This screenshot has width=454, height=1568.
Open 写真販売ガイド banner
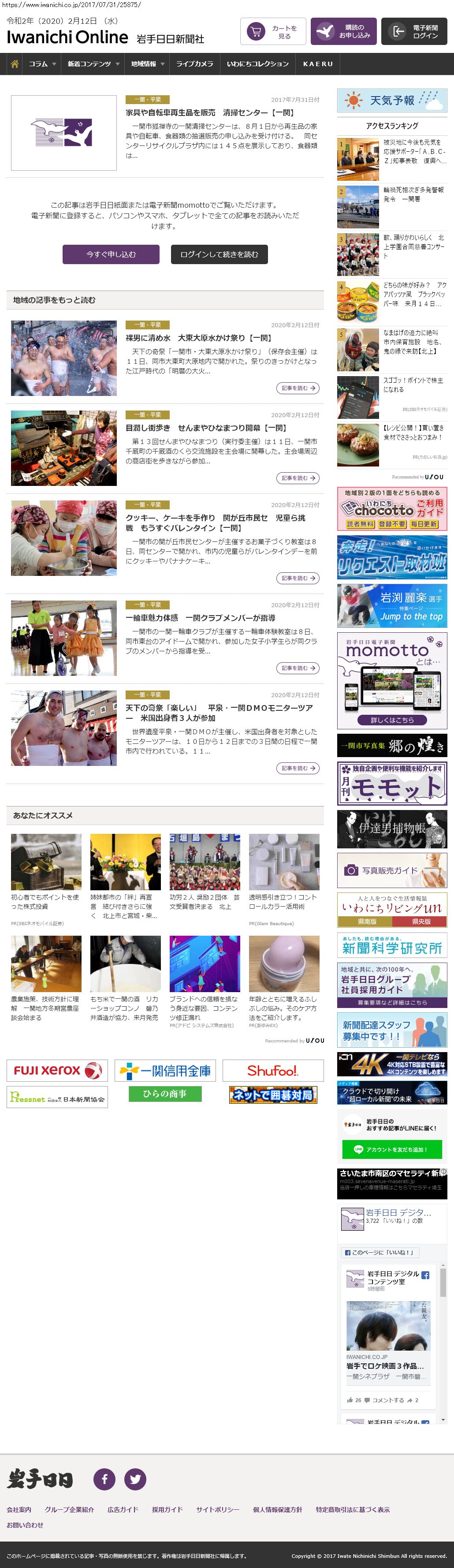point(392,870)
